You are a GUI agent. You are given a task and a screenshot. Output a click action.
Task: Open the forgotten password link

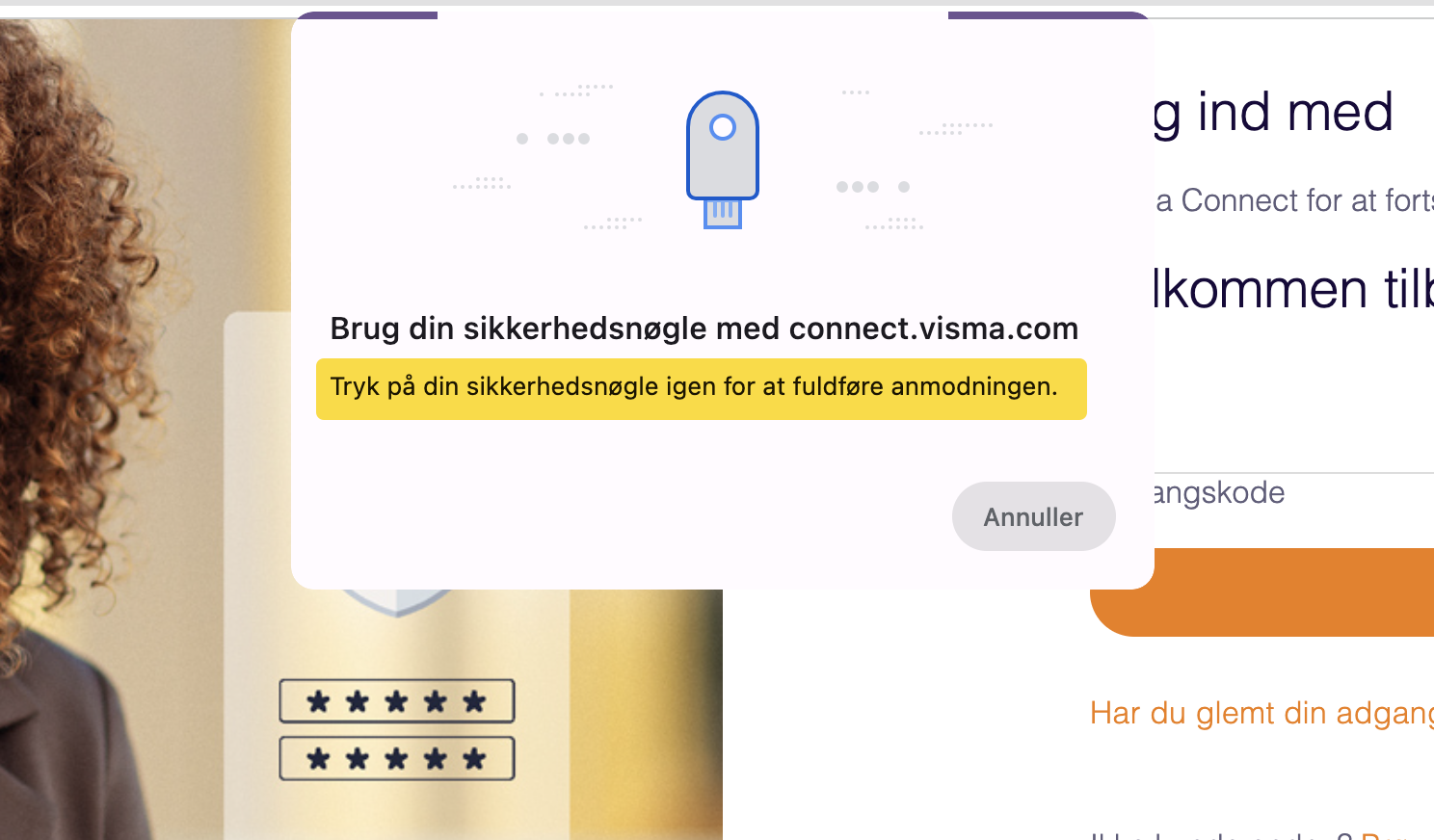point(1261,714)
